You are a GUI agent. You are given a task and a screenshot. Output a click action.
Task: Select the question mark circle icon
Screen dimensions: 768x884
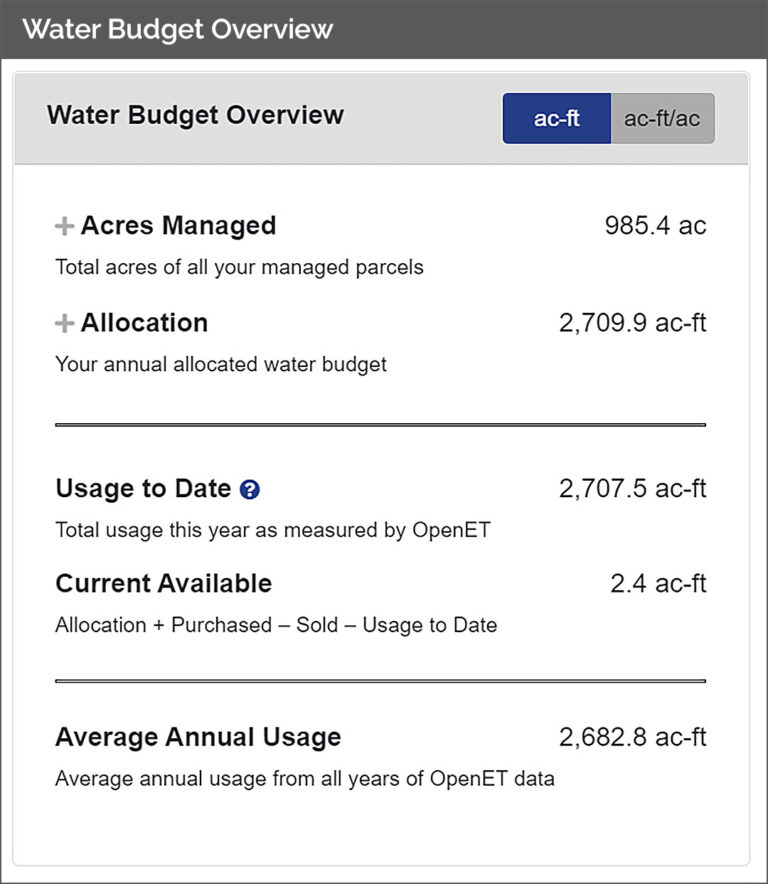pos(250,489)
